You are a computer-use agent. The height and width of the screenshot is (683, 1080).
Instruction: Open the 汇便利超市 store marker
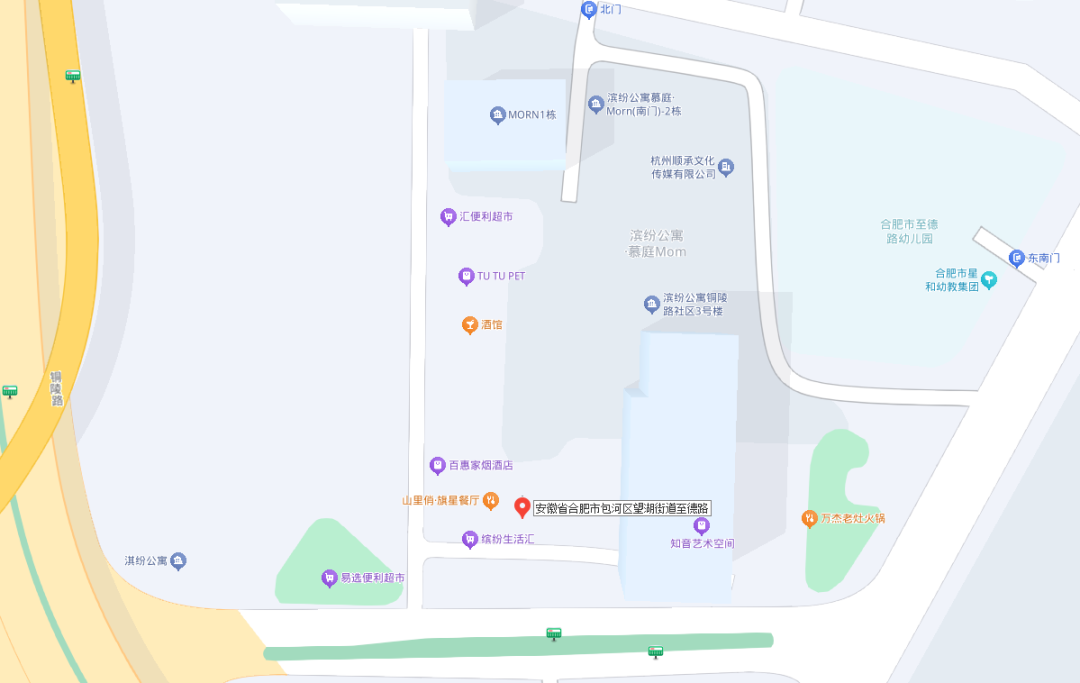point(448,217)
